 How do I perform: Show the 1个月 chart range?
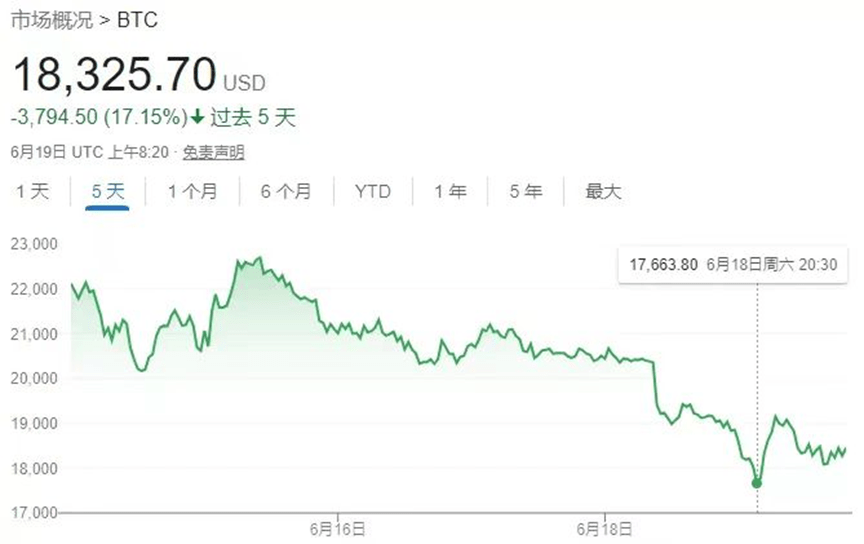192,191
